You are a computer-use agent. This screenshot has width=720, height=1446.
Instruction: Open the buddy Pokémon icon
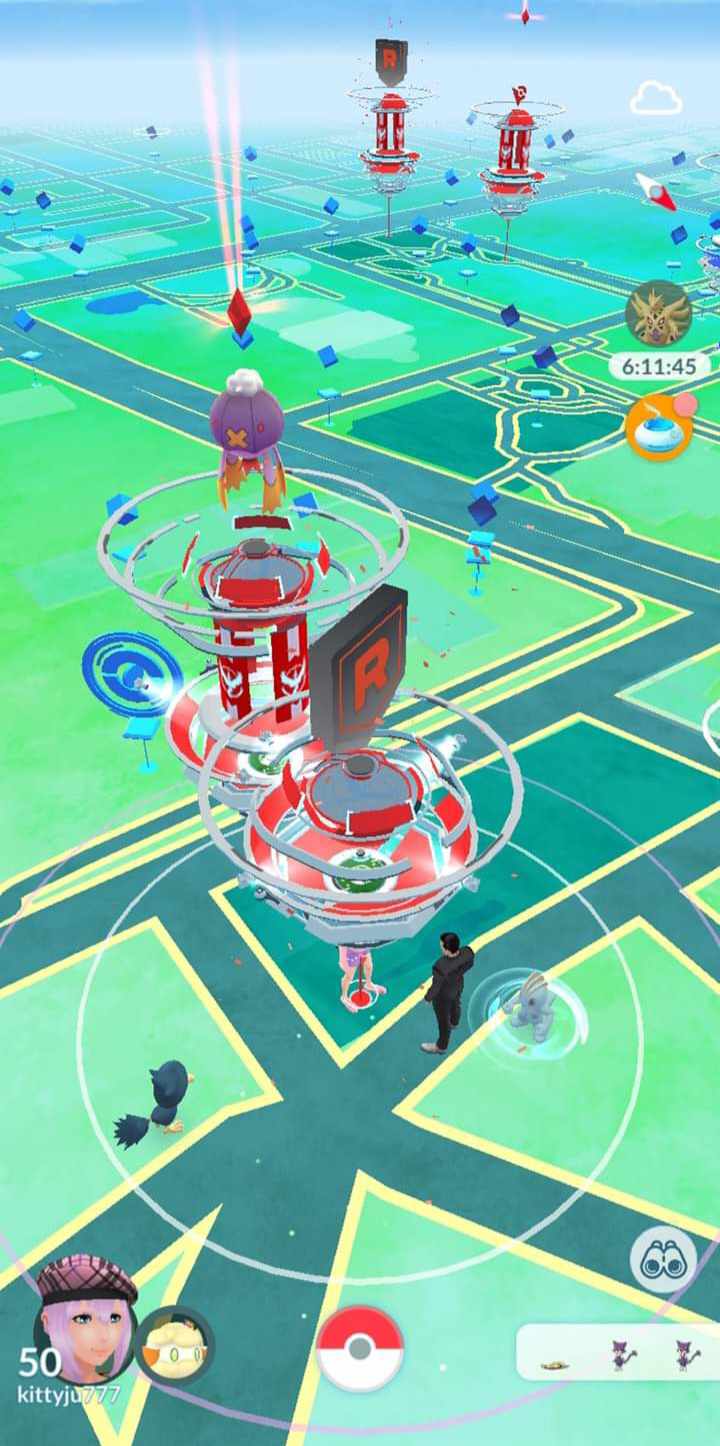click(x=174, y=1345)
